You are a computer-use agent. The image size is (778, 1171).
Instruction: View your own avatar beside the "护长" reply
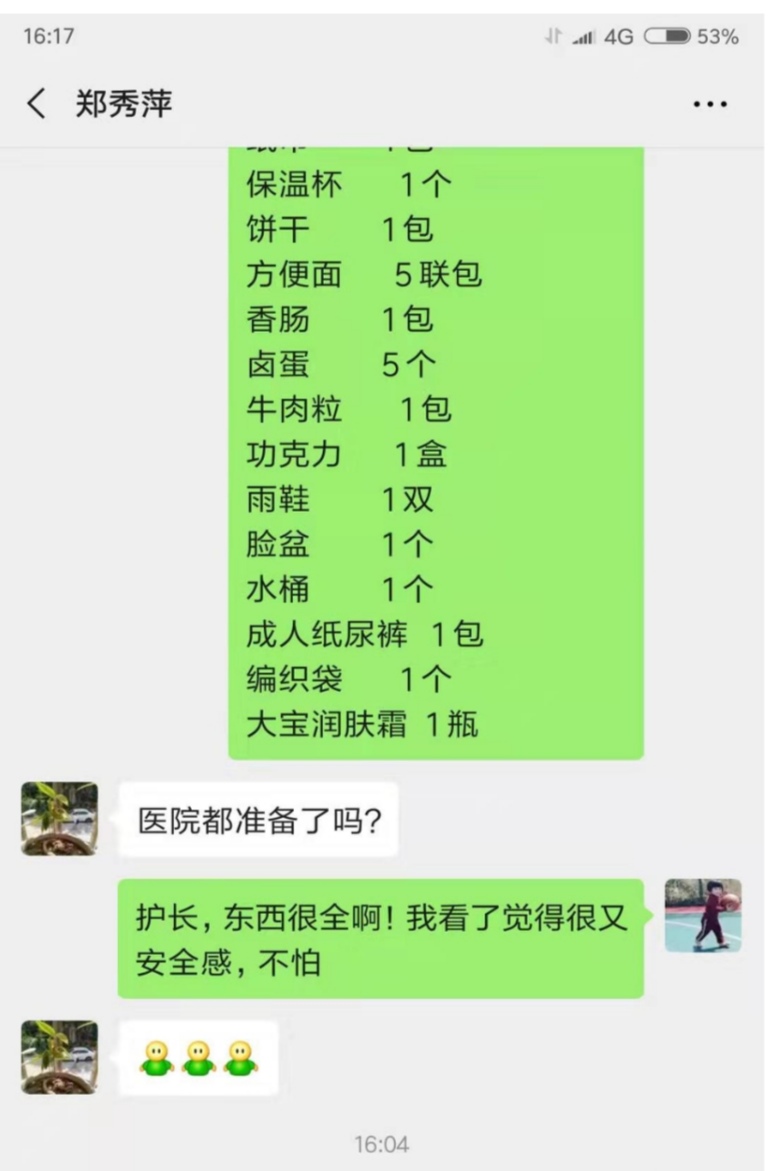click(x=703, y=915)
